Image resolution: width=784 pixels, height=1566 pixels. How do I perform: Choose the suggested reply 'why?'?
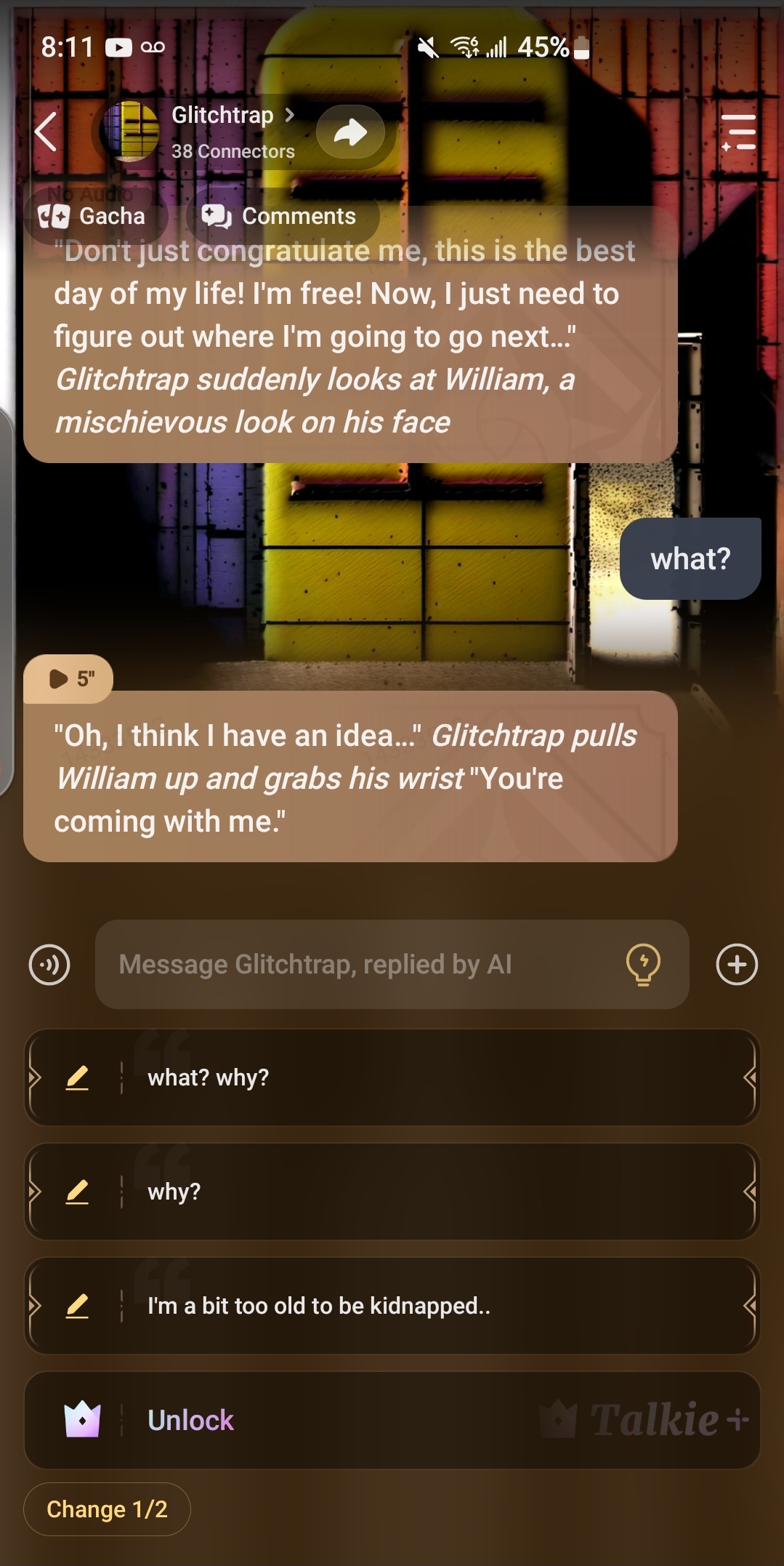coord(436,1192)
